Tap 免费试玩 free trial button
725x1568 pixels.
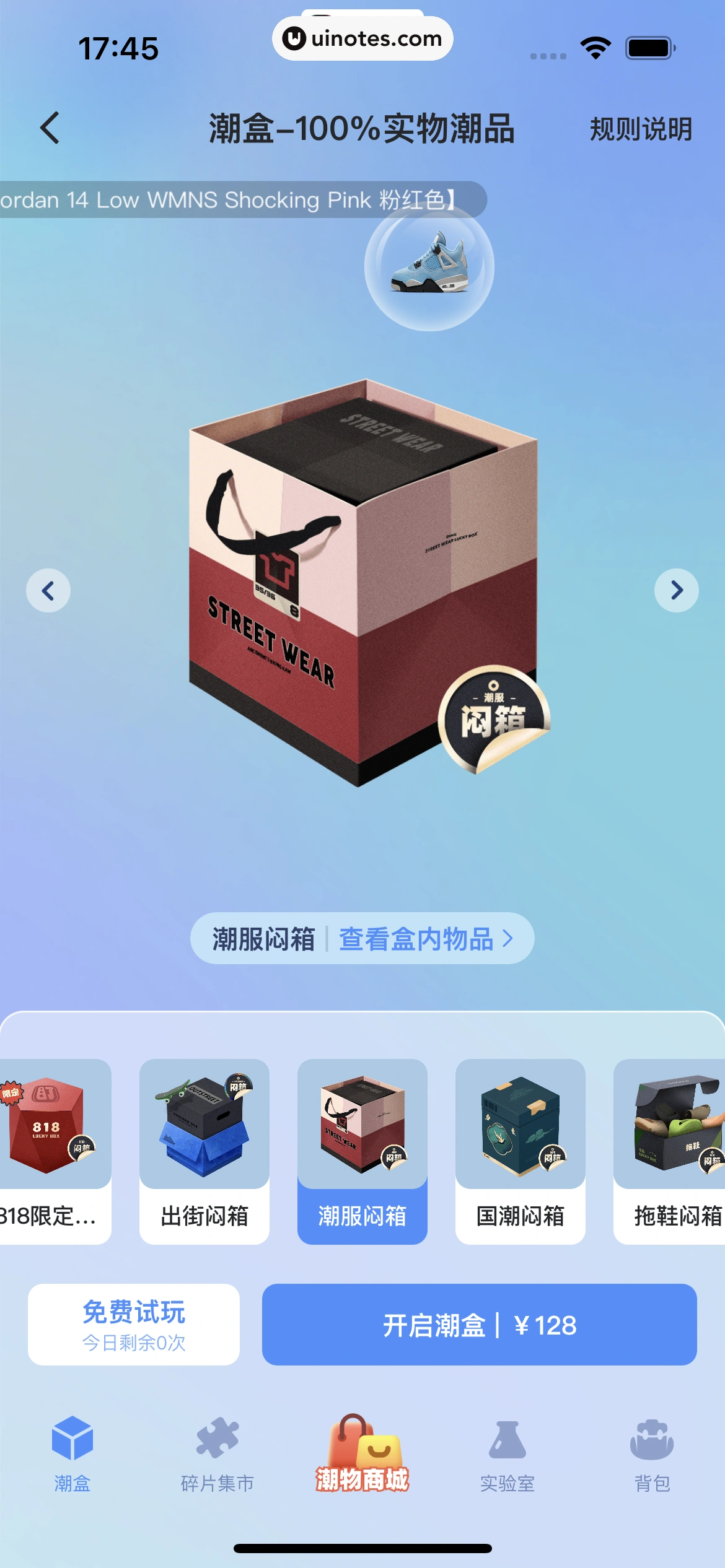[134, 1324]
